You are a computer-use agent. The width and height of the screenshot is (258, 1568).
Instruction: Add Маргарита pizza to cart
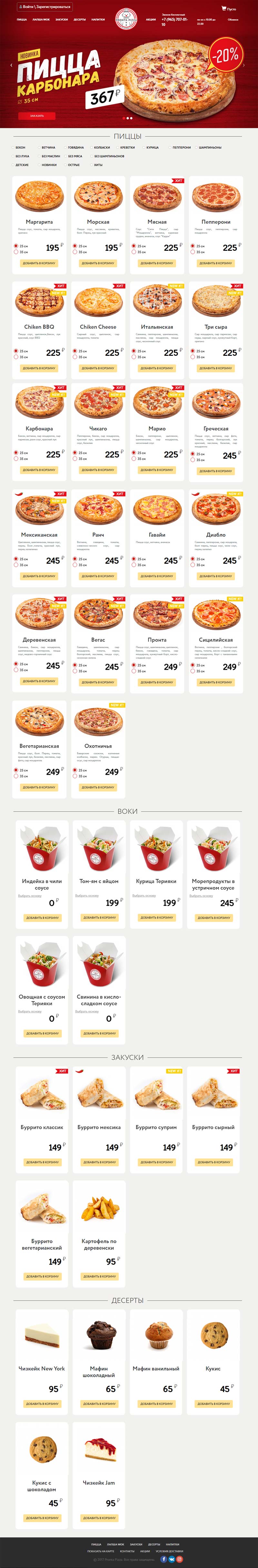pyautogui.click(x=39, y=264)
